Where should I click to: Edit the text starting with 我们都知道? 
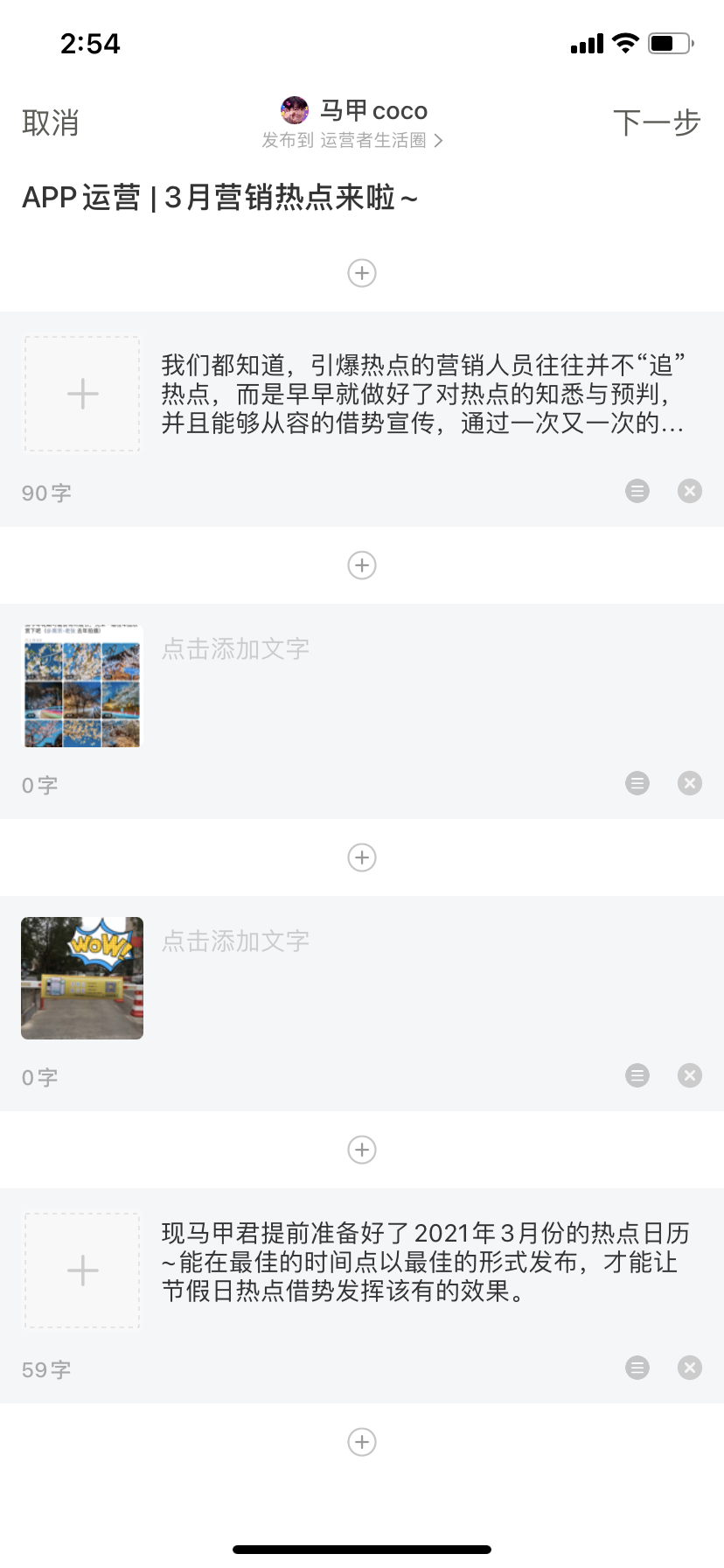point(423,394)
